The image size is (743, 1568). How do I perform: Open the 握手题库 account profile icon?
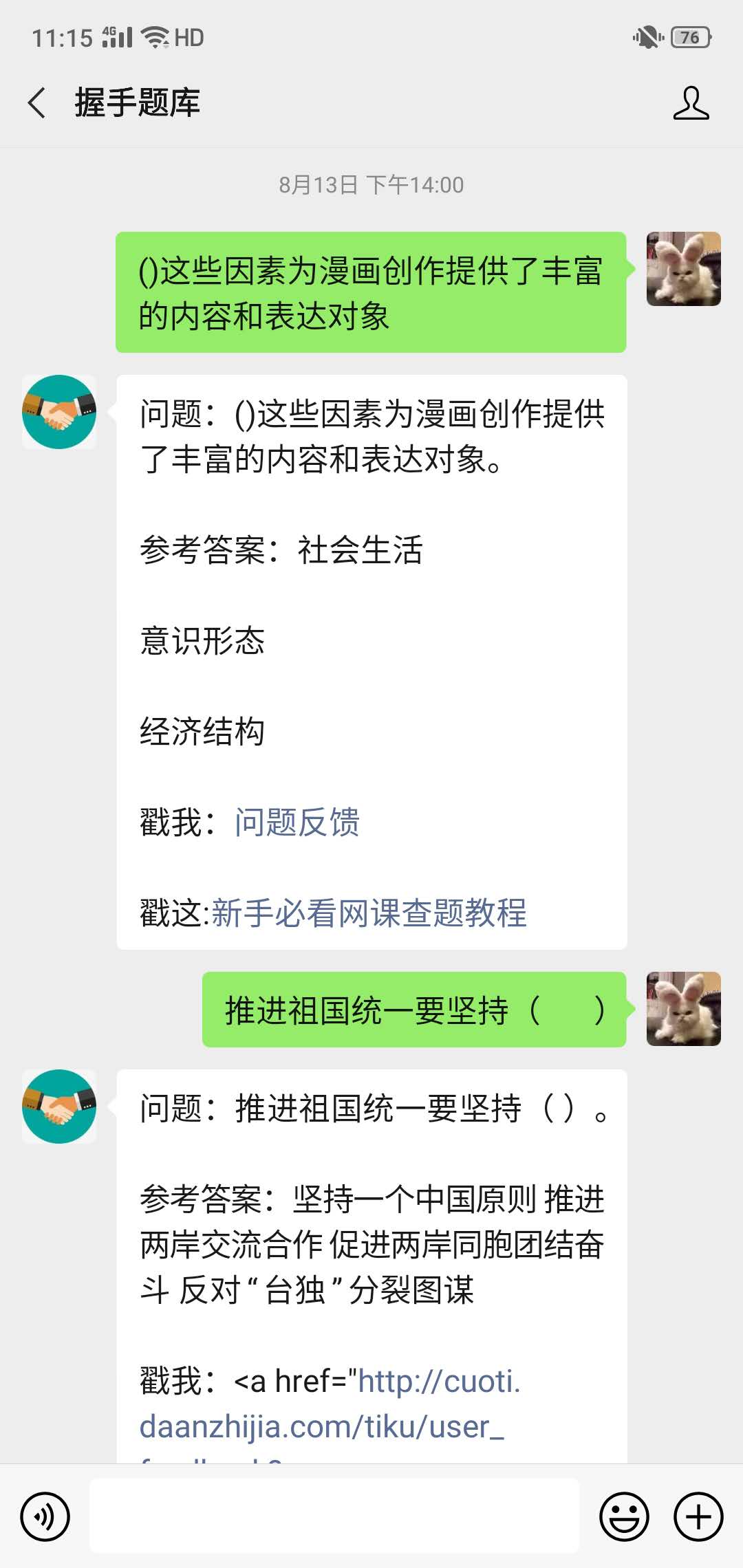click(x=691, y=103)
